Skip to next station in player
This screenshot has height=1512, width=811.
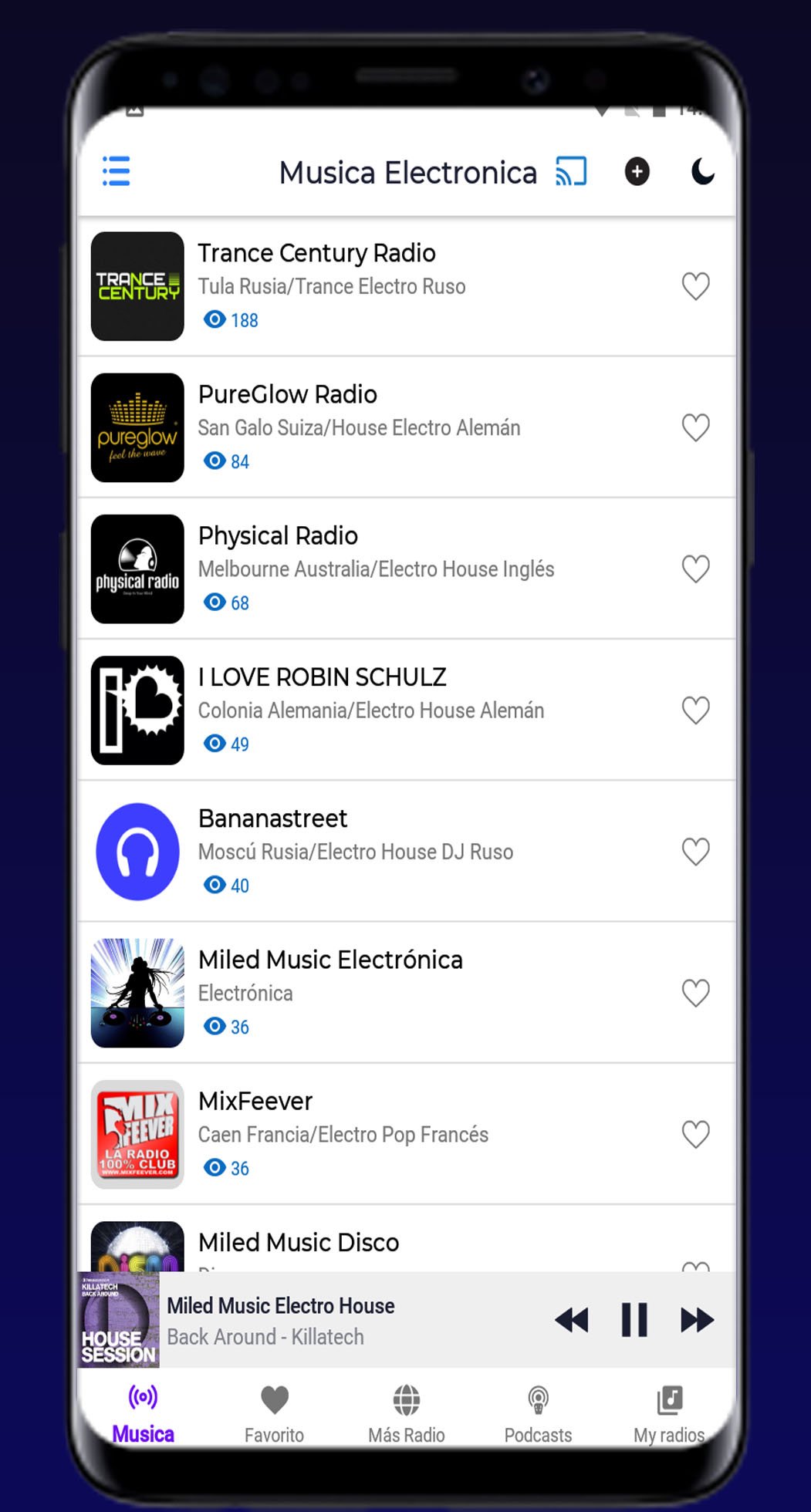697,1320
